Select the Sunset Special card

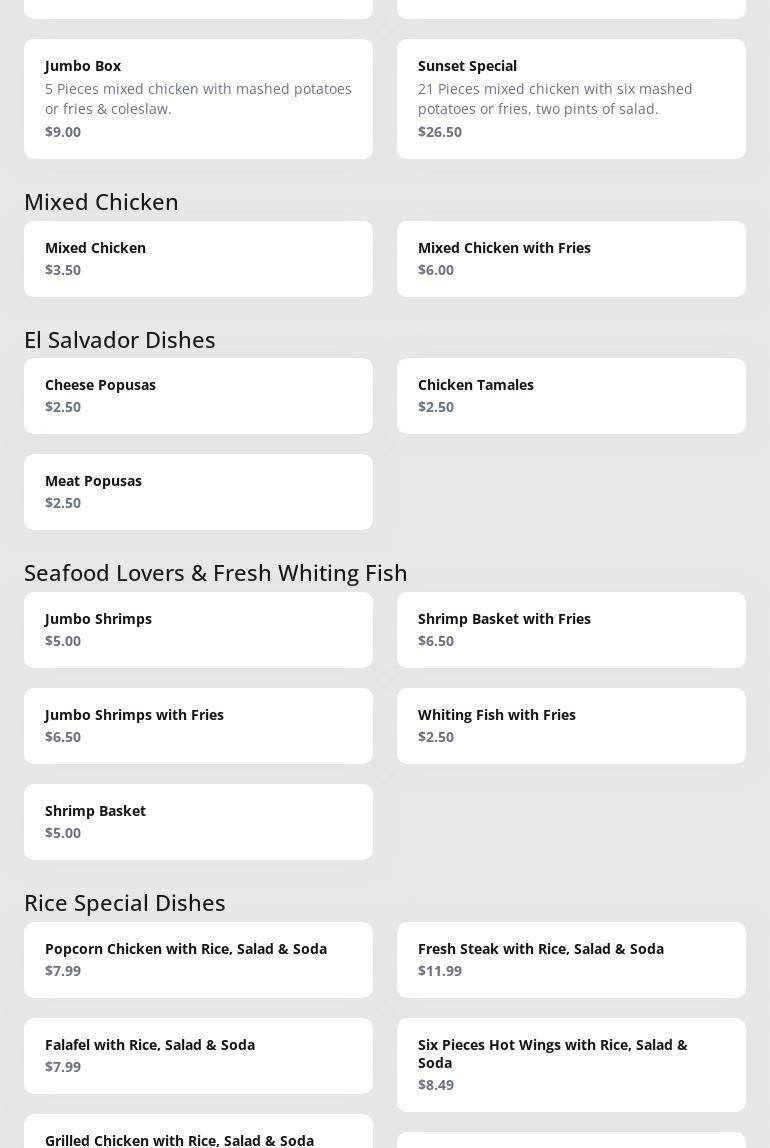(571, 98)
